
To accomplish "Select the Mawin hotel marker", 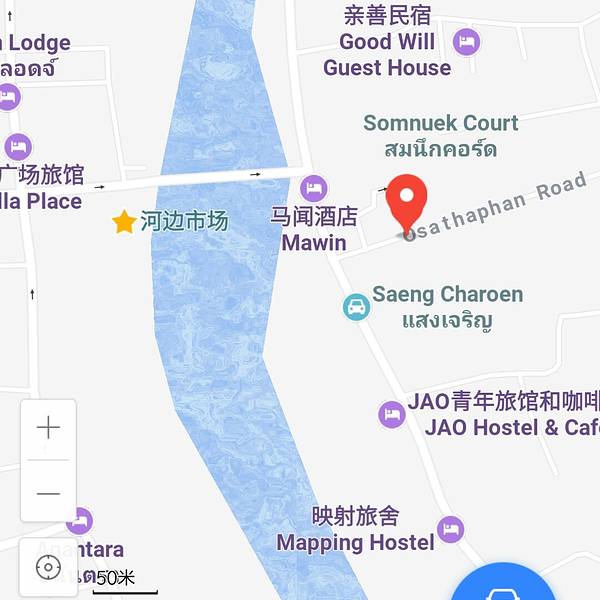I will [314, 187].
